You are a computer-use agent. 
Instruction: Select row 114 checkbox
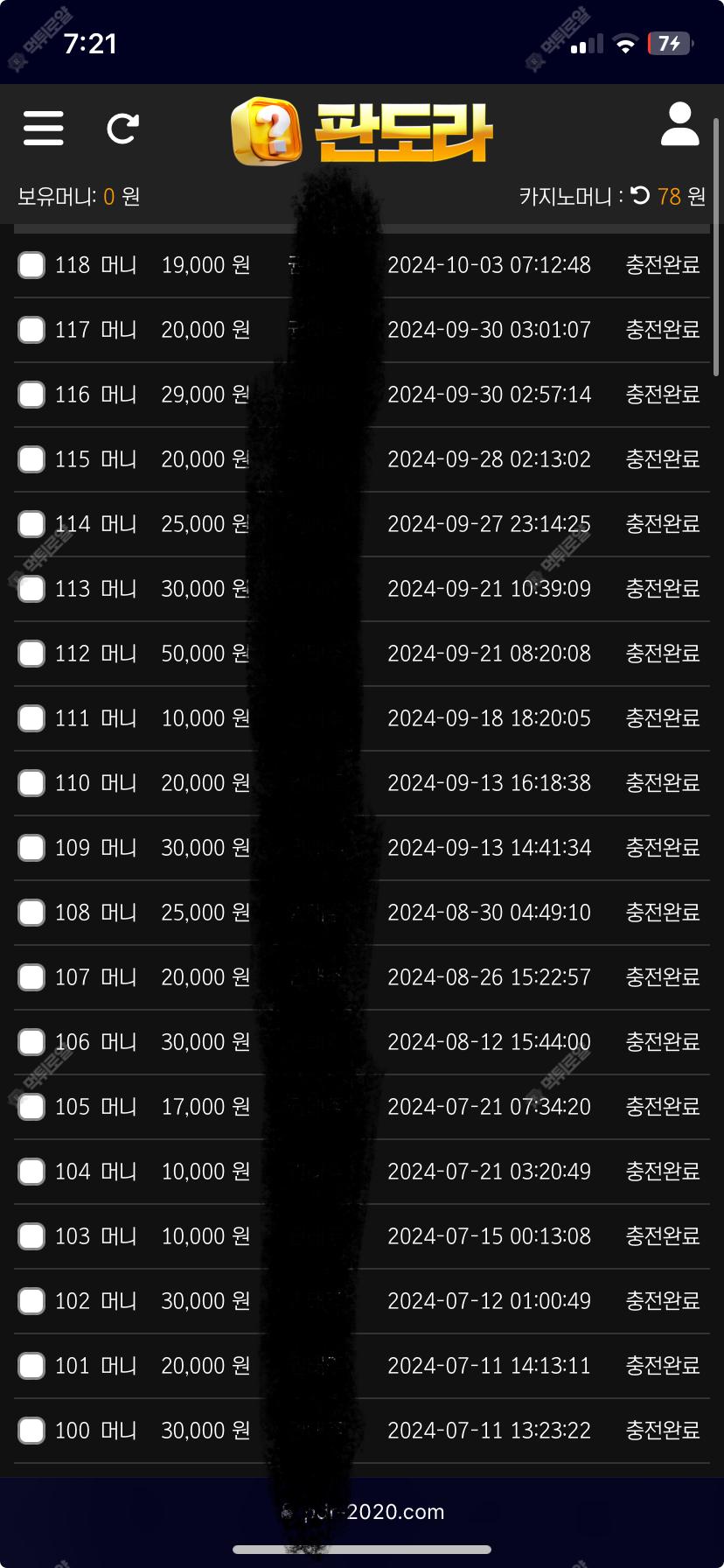(31, 524)
